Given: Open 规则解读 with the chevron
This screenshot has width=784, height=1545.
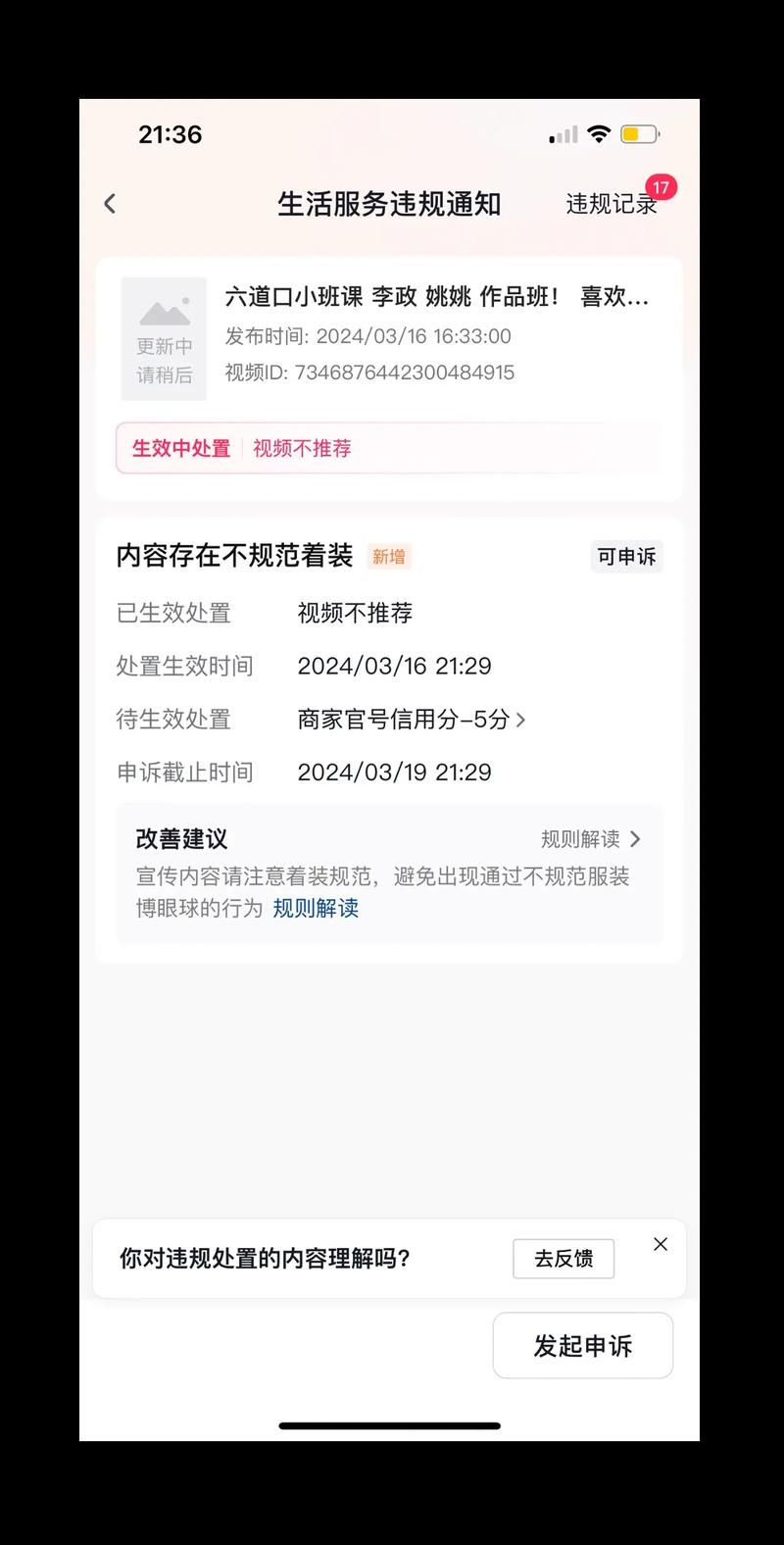Looking at the screenshot, I should click(x=591, y=839).
